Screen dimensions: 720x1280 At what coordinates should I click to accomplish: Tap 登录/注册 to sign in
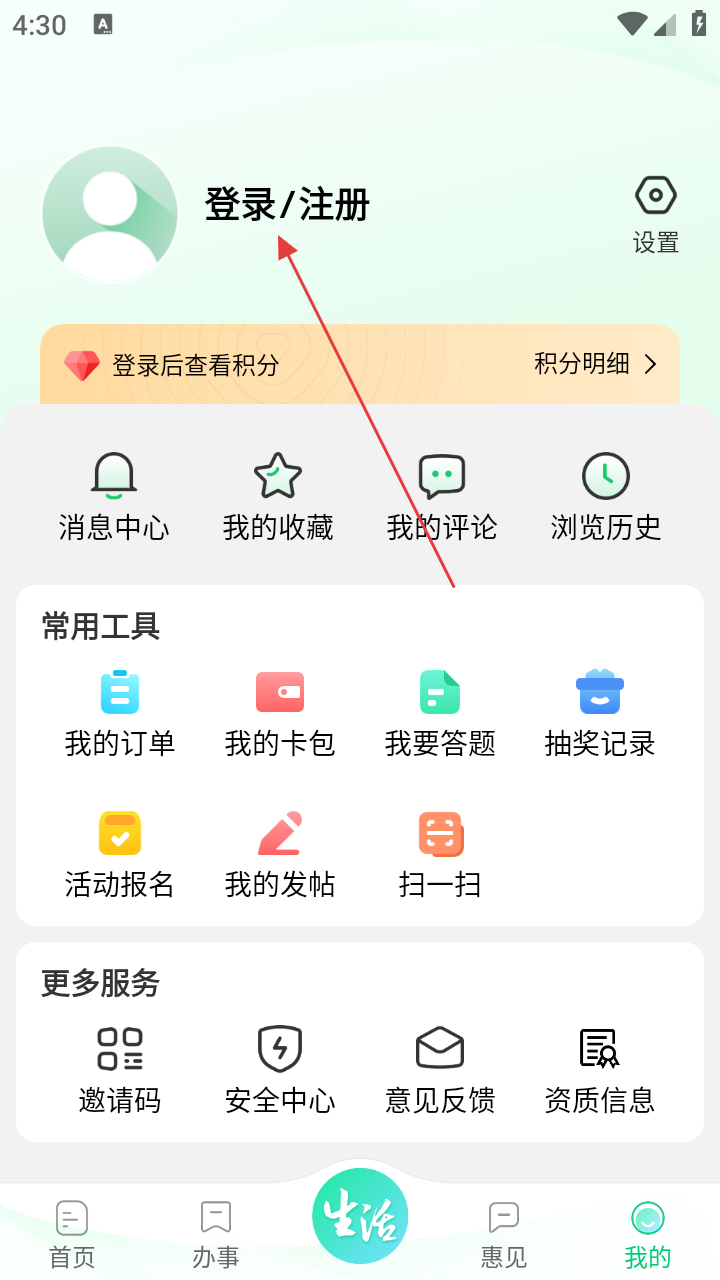[287, 204]
